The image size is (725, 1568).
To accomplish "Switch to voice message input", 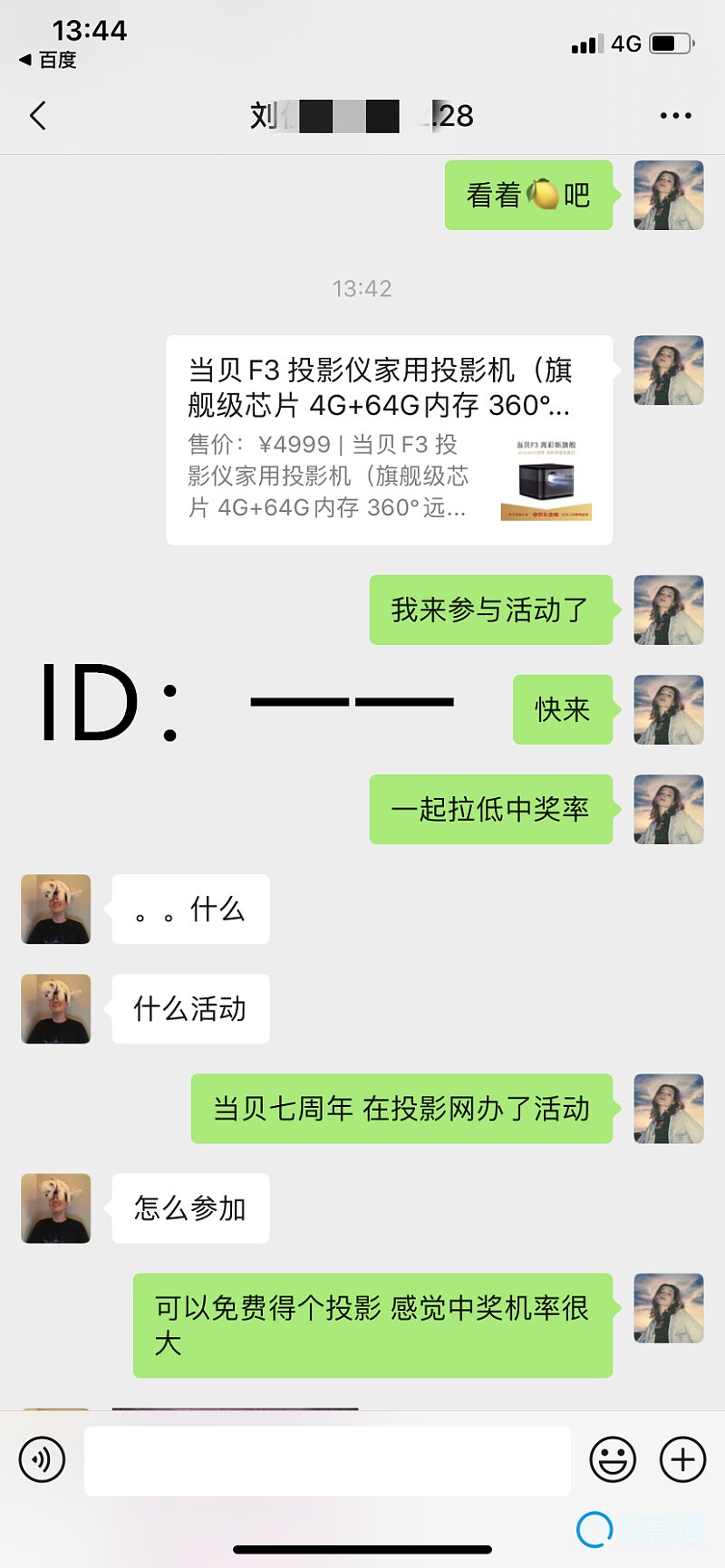I will click(42, 1459).
